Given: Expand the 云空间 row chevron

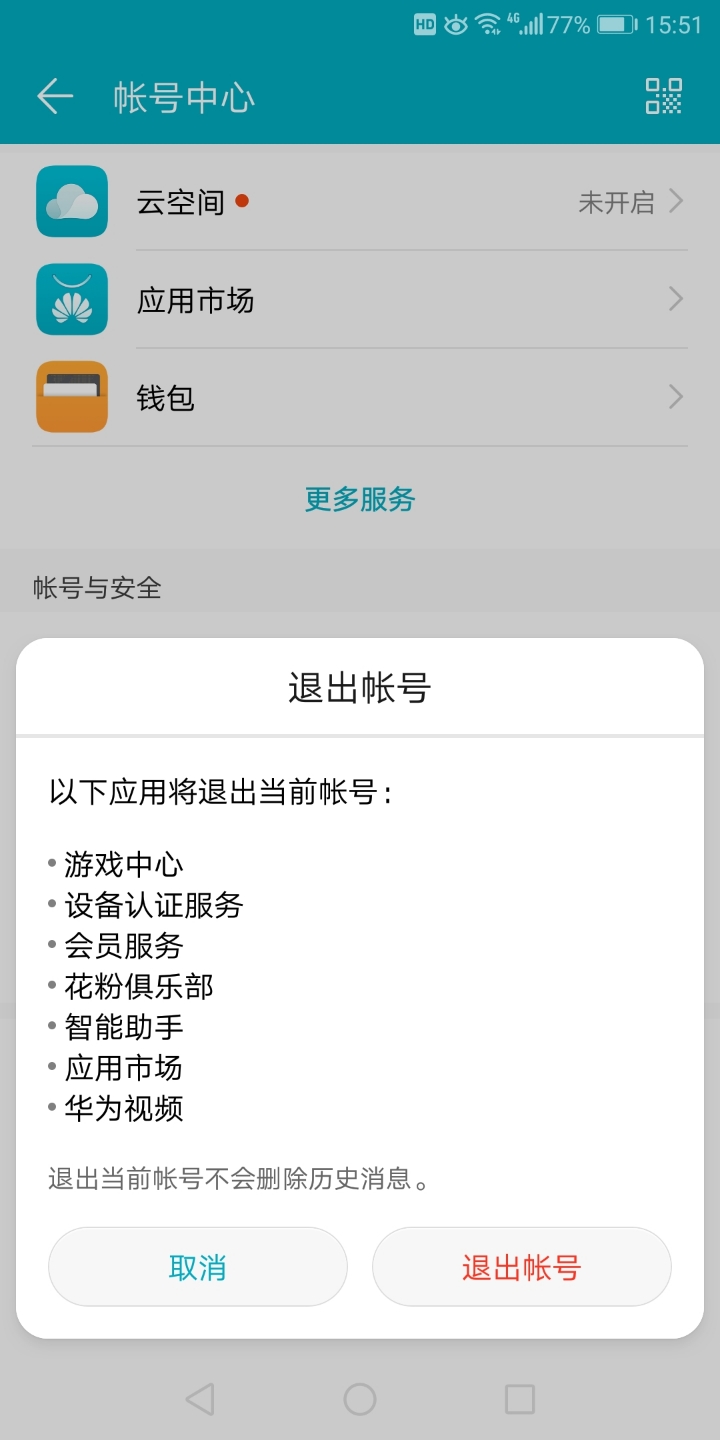Looking at the screenshot, I should pos(675,201).
